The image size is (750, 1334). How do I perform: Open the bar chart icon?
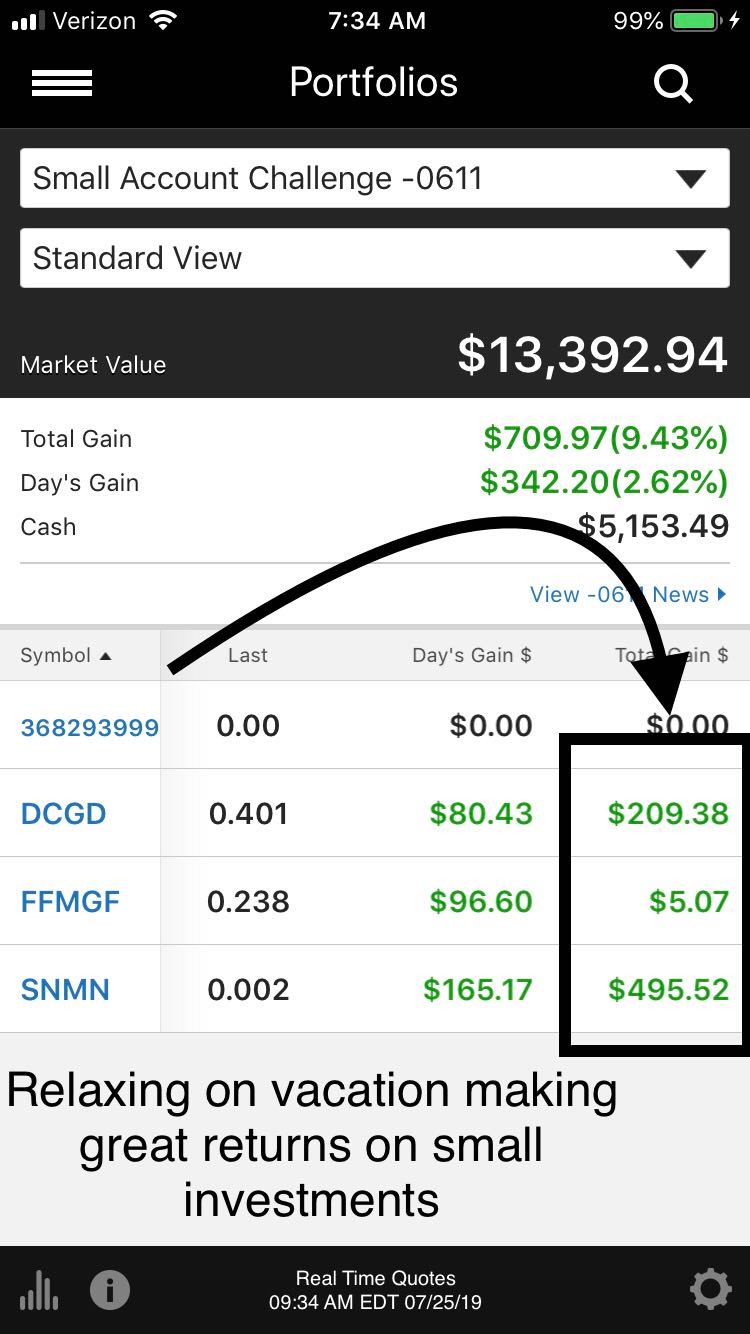(39, 1290)
